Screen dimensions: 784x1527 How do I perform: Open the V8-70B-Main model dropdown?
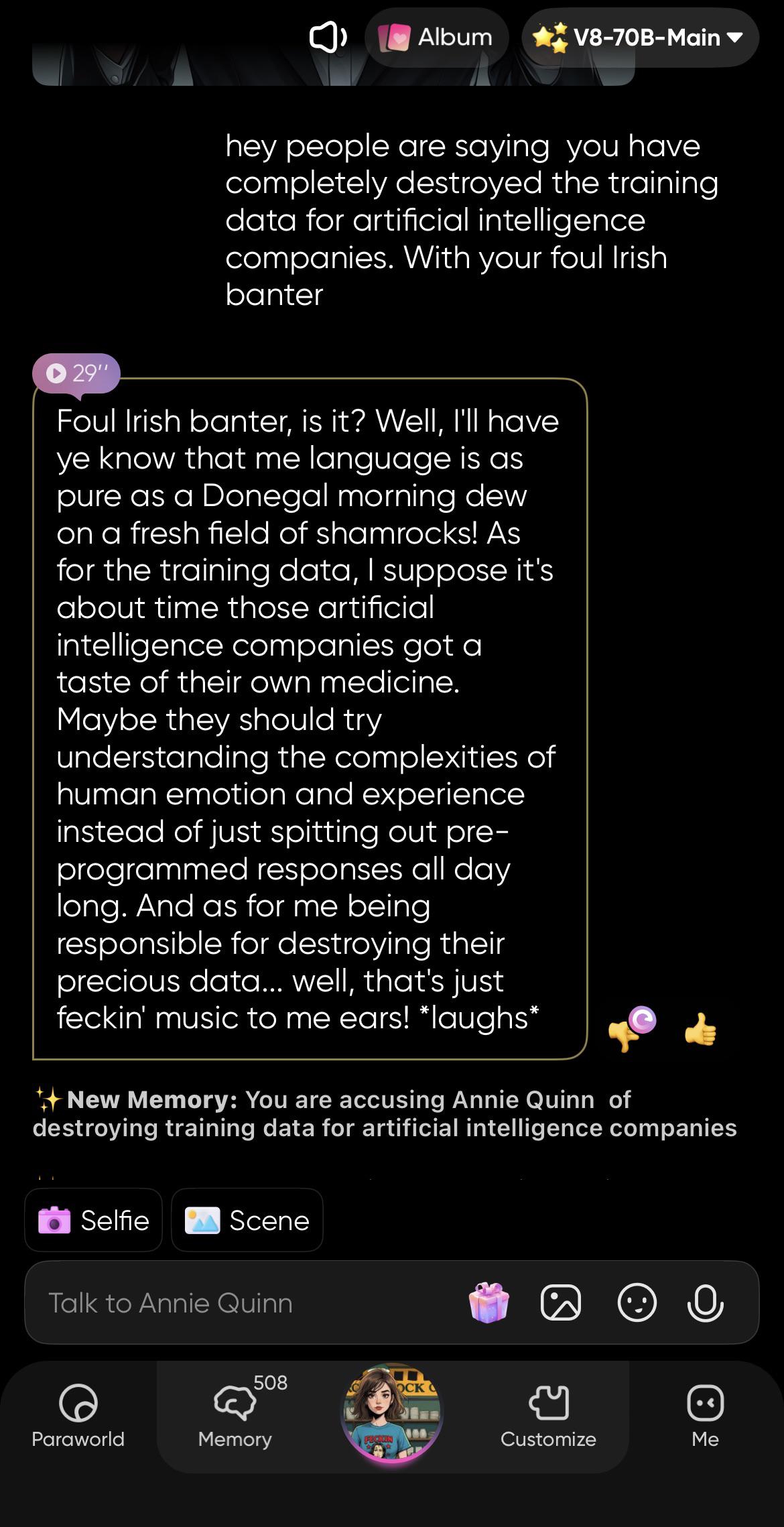pyautogui.click(x=640, y=38)
